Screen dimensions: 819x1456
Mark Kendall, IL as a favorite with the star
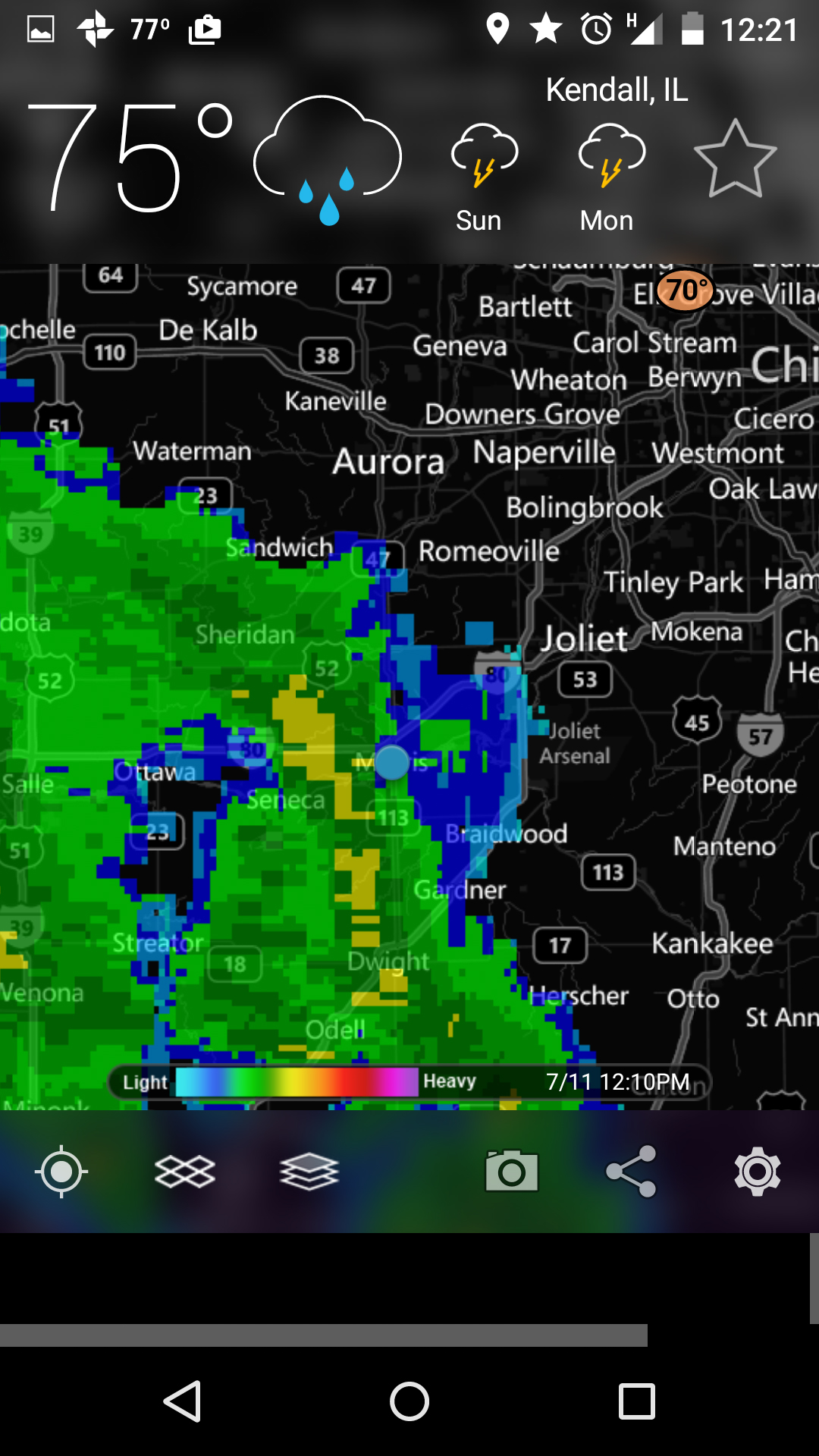[735, 158]
